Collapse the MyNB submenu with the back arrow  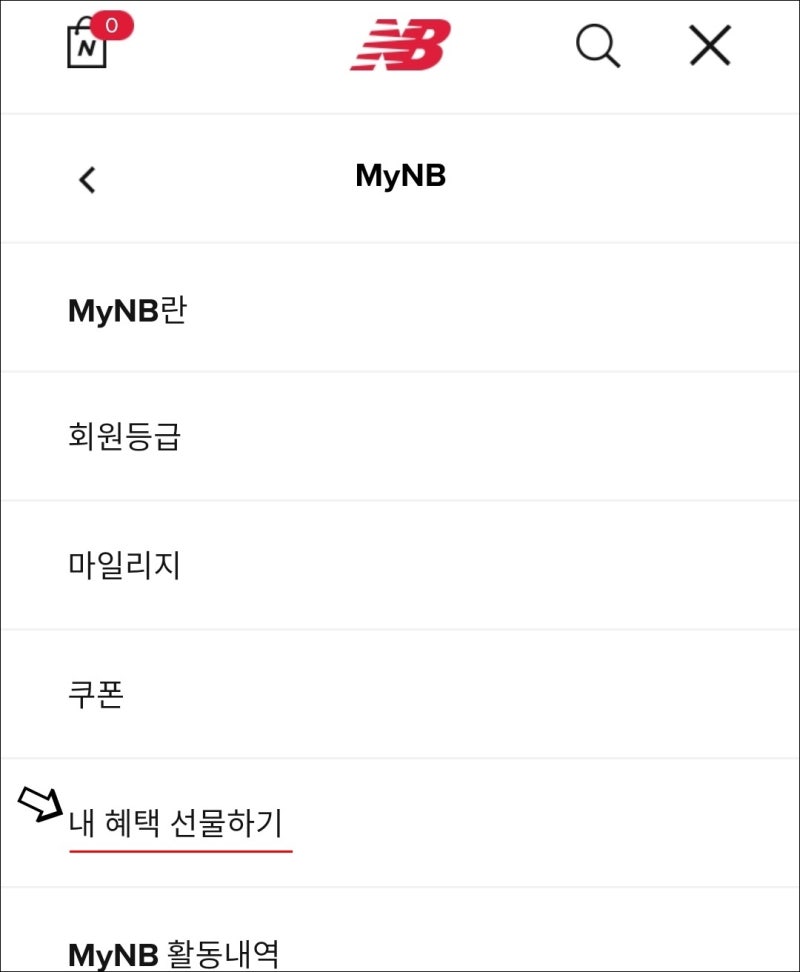pyautogui.click(x=87, y=180)
